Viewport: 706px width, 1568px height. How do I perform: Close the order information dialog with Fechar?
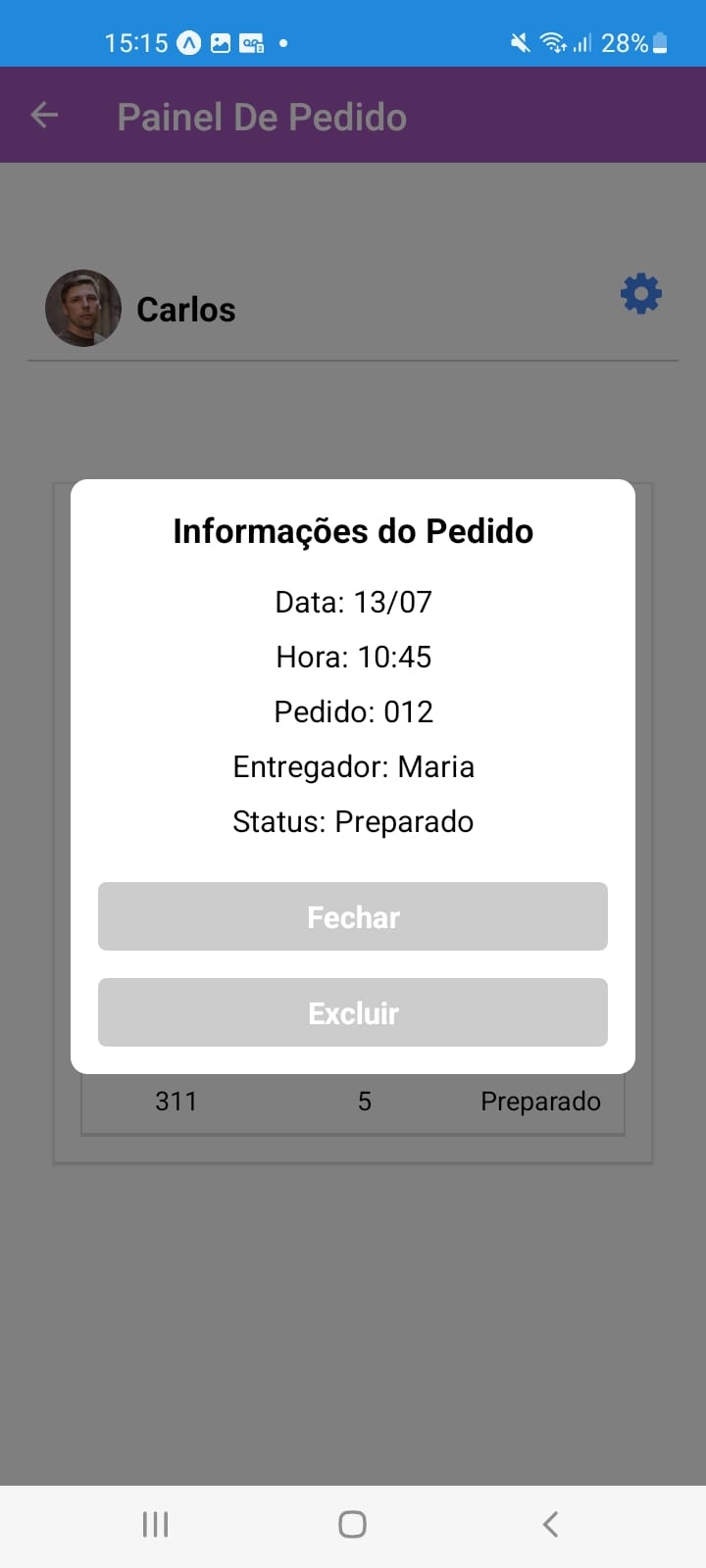(x=353, y=916)
